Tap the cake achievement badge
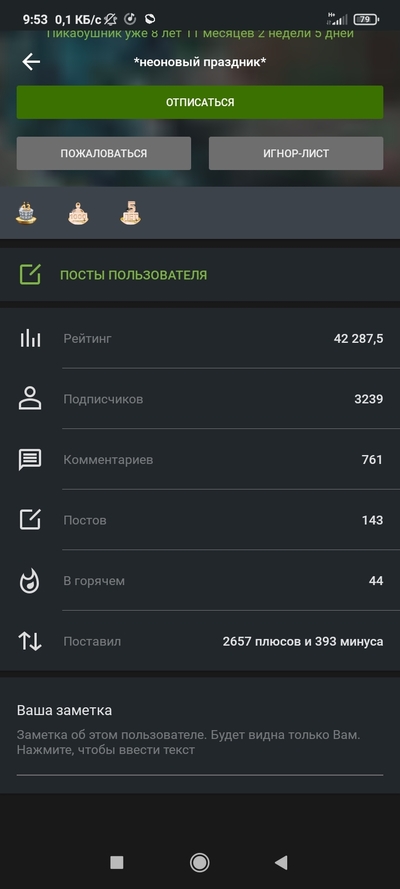This screenshot has width=400, height=889. (26, 213)
